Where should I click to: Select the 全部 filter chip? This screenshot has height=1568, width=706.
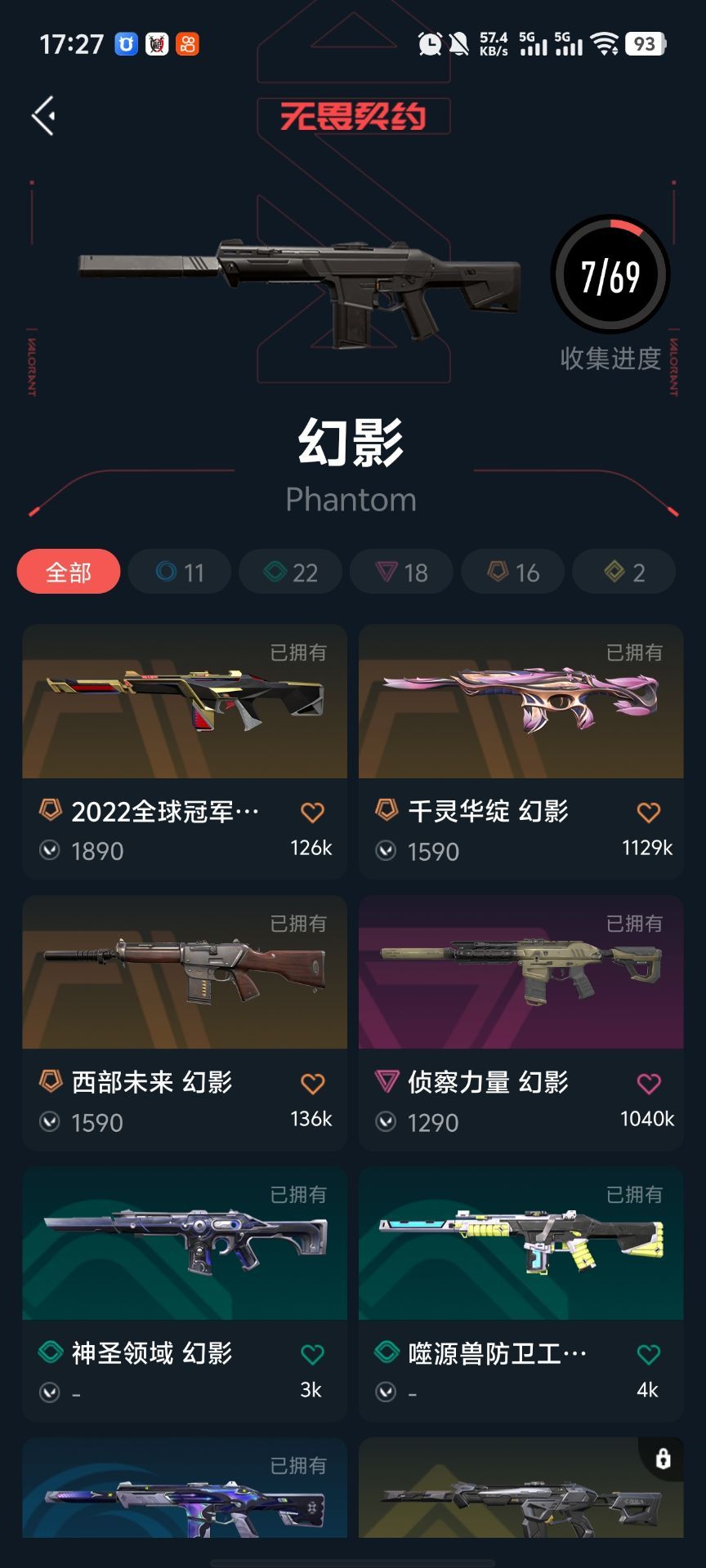click(x=69, y=572)
